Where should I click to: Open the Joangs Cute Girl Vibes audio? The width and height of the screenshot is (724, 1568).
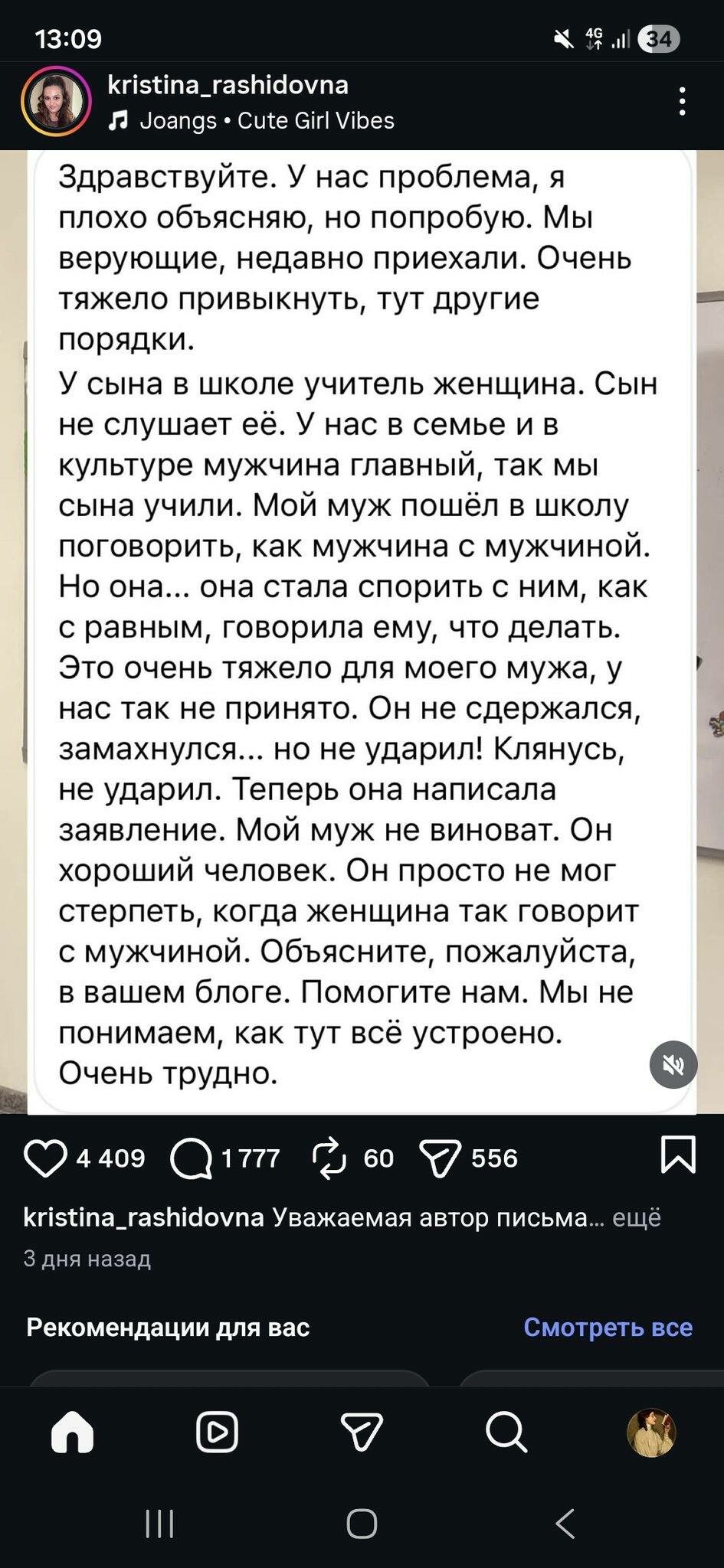pyautogui.click(x=253, y=121)
